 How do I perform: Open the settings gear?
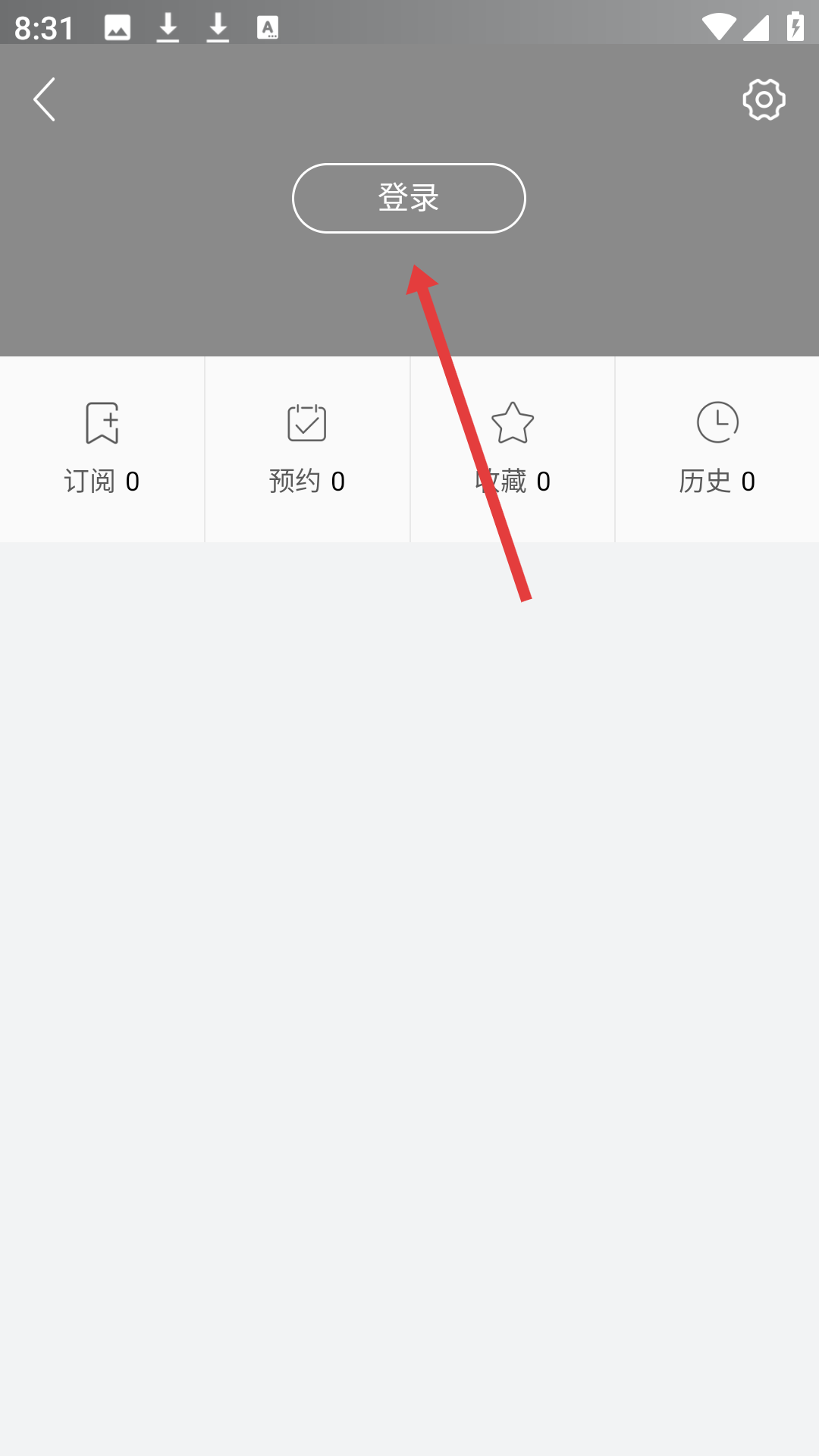coord(764,99)
